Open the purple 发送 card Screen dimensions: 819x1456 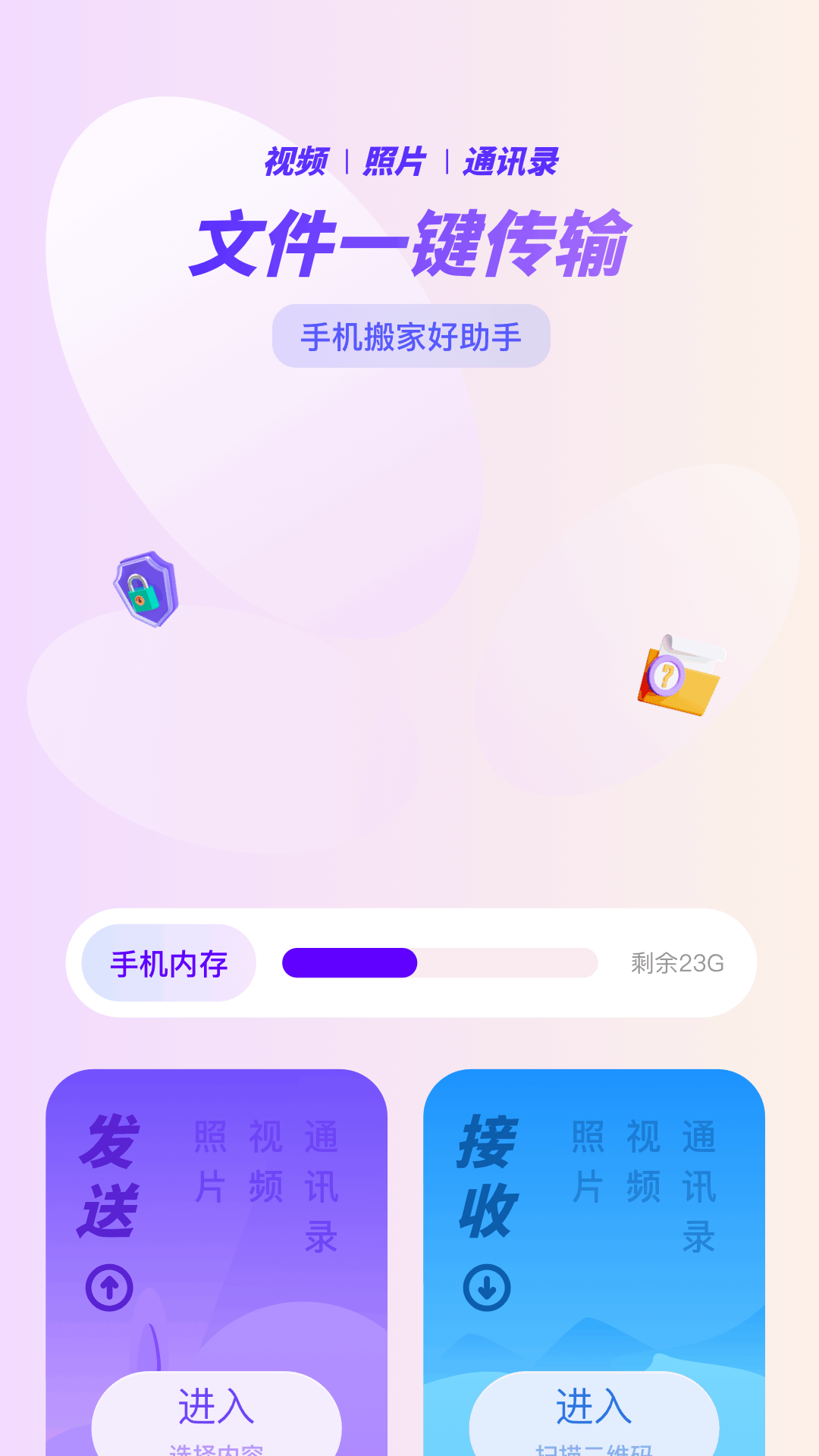(216, 1213)
